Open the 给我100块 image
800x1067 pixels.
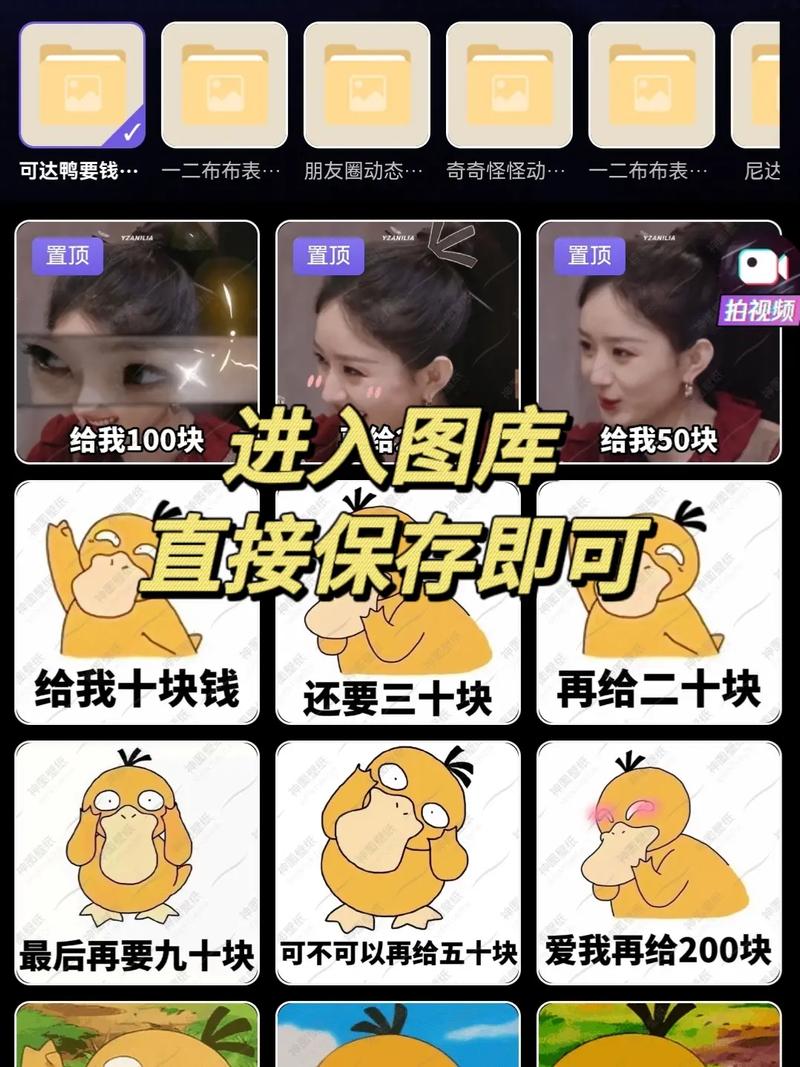(x=136, y=341)
